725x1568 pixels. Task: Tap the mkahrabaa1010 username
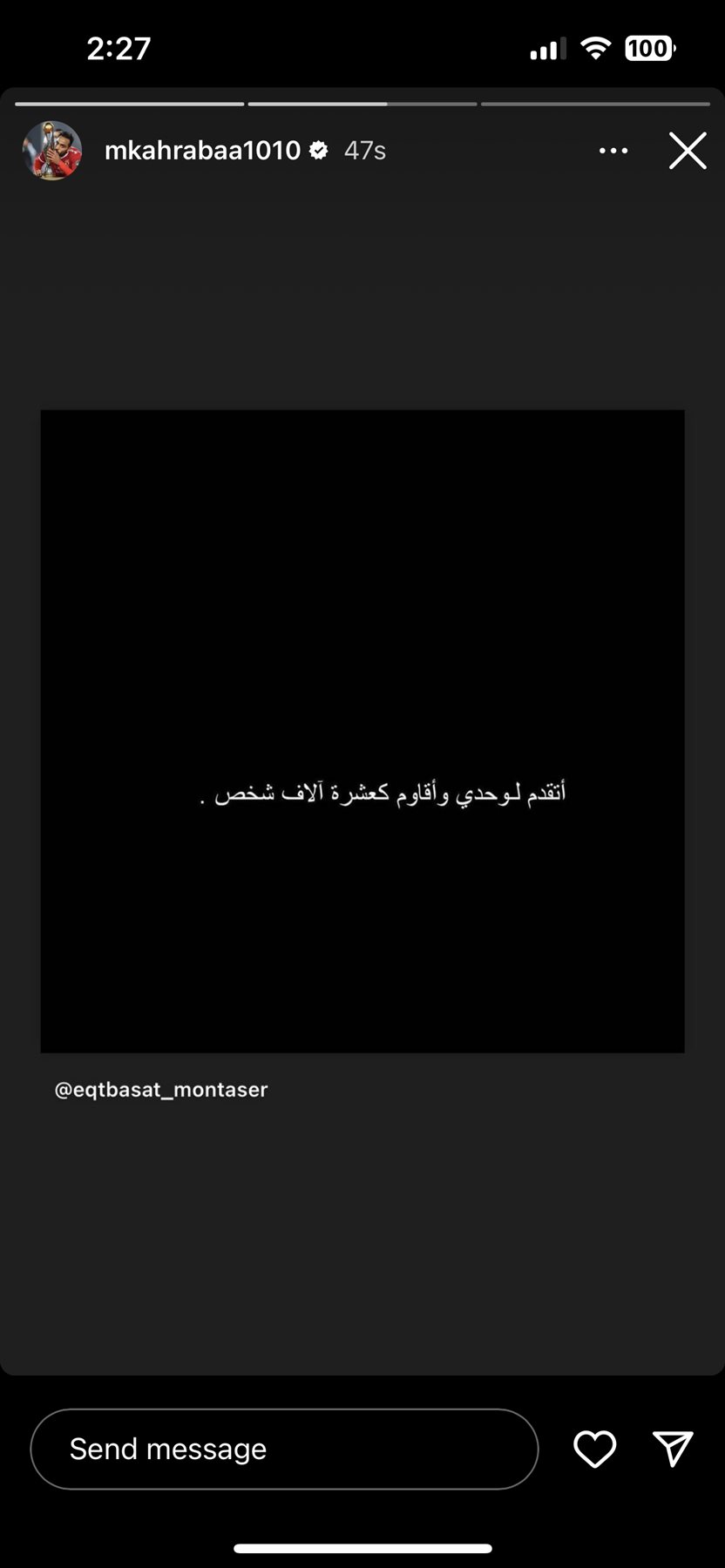pos(202,151)
